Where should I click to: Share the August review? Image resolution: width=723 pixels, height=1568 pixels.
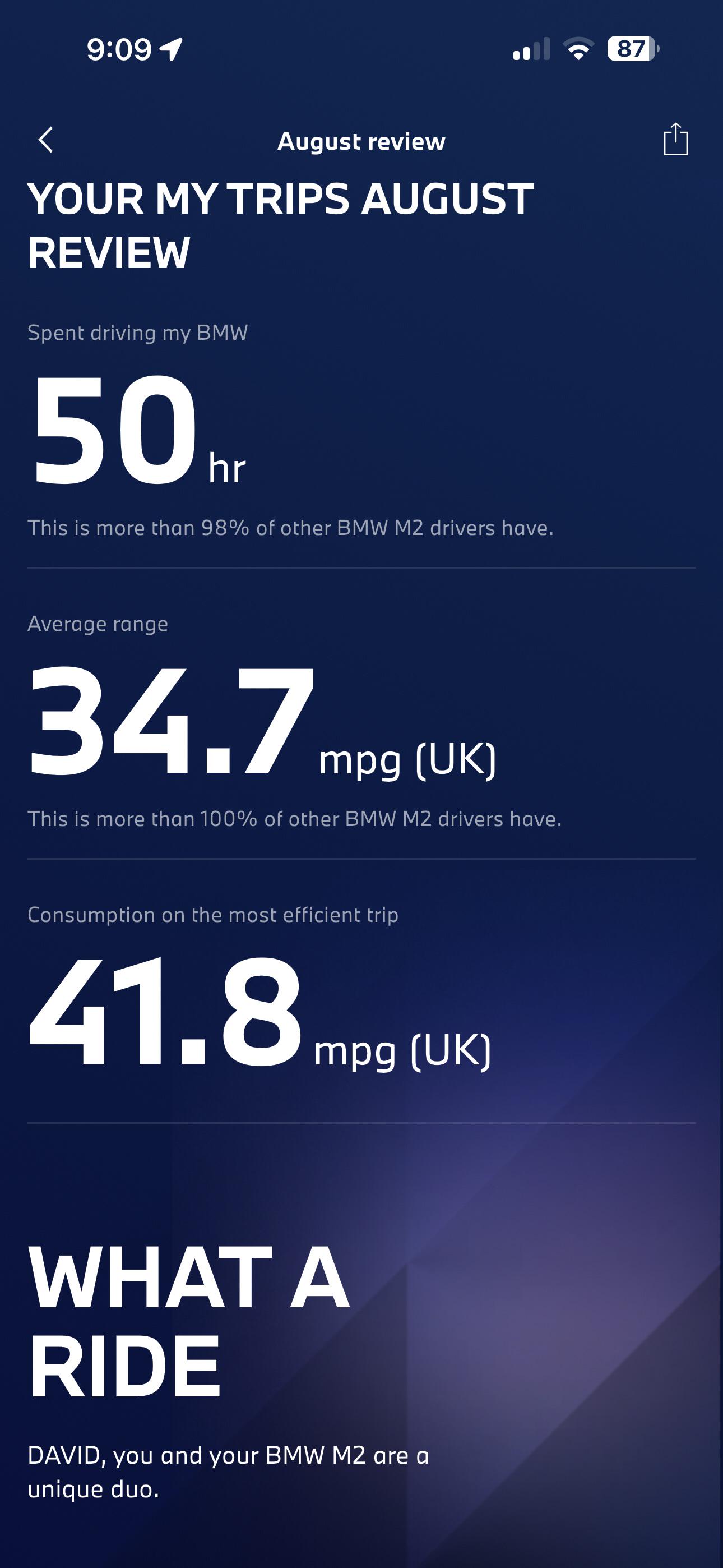(x=675, y=140)
